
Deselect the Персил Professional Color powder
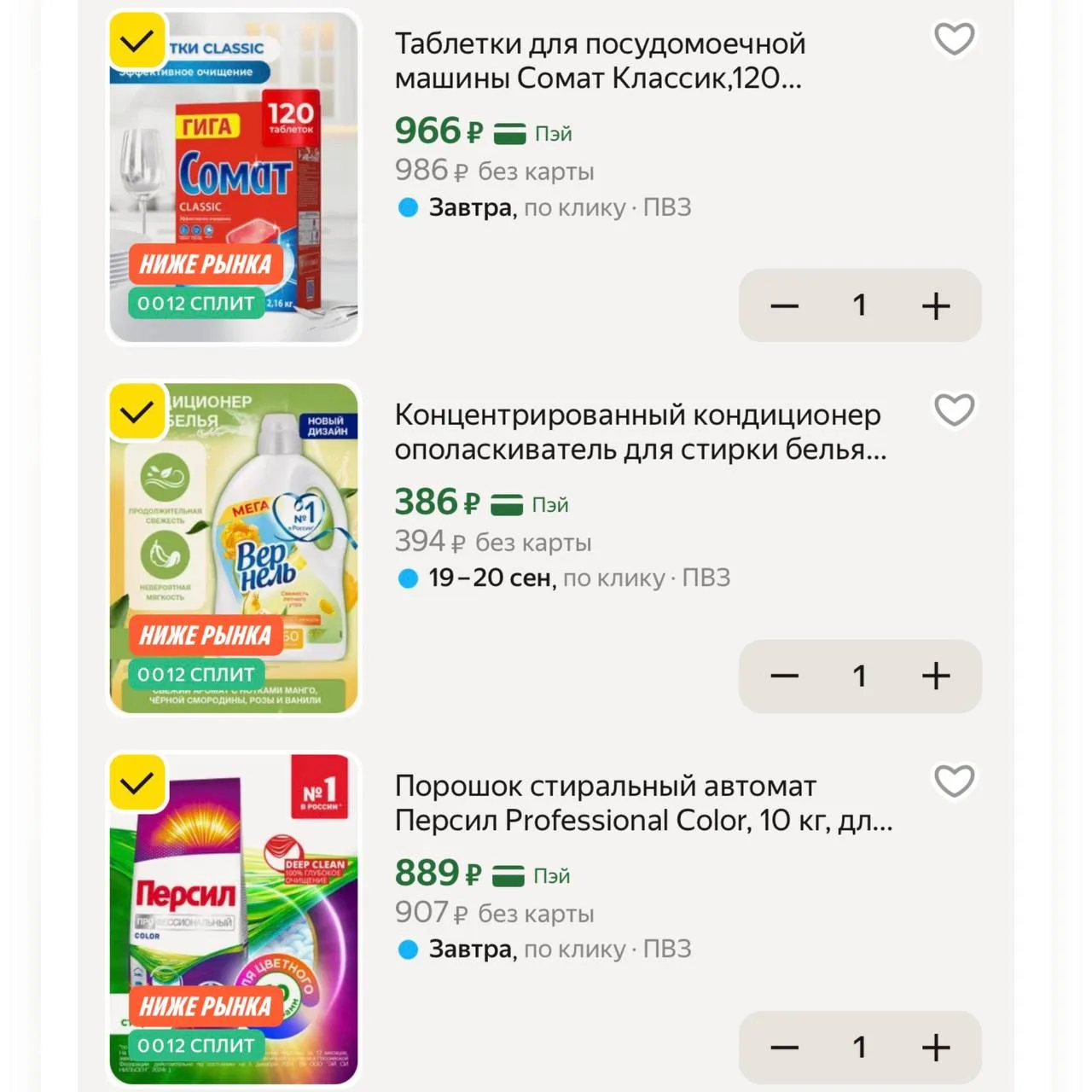tap(136, 782)
